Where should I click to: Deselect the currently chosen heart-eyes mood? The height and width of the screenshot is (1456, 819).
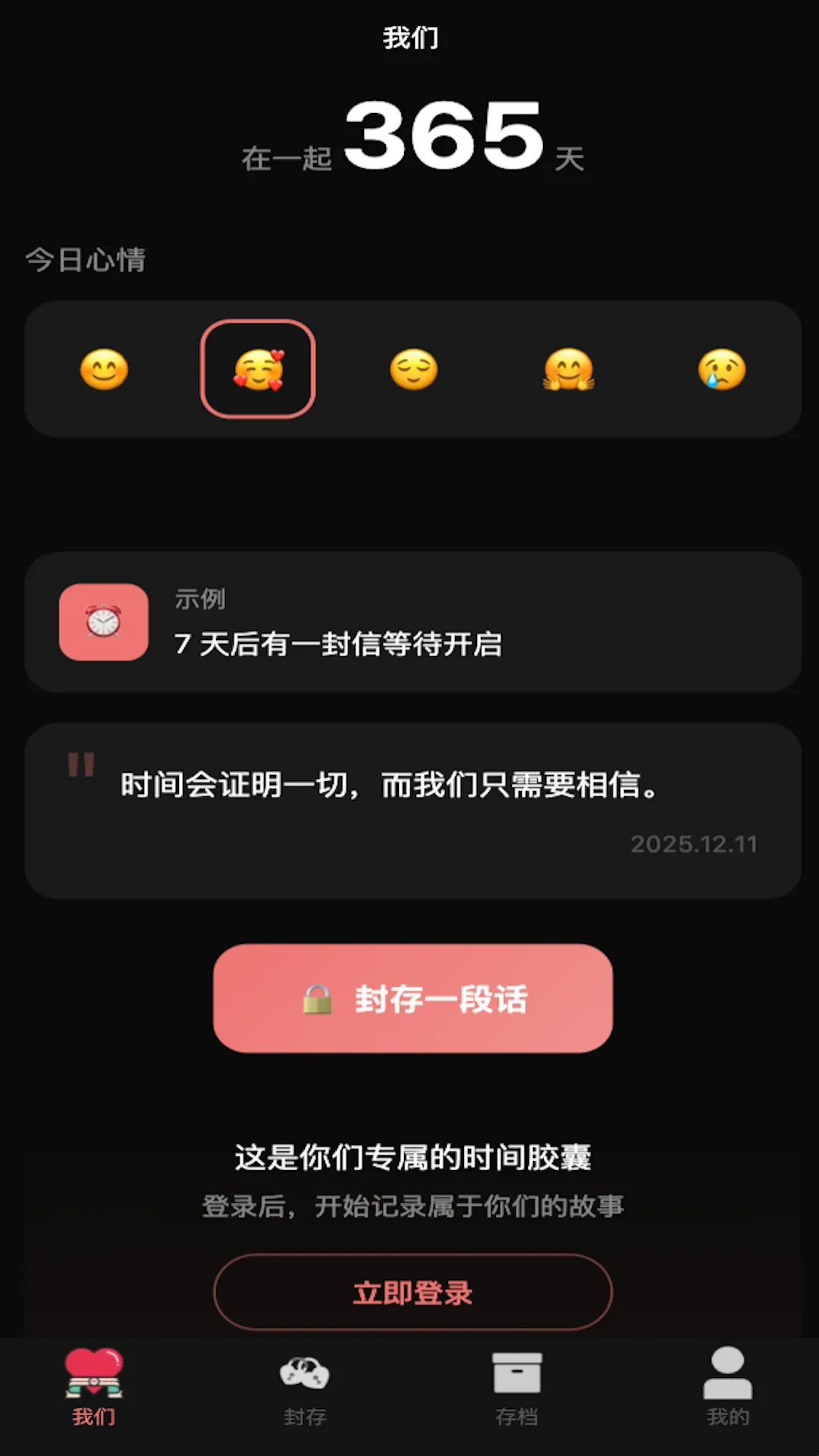(x=259, y=368)
